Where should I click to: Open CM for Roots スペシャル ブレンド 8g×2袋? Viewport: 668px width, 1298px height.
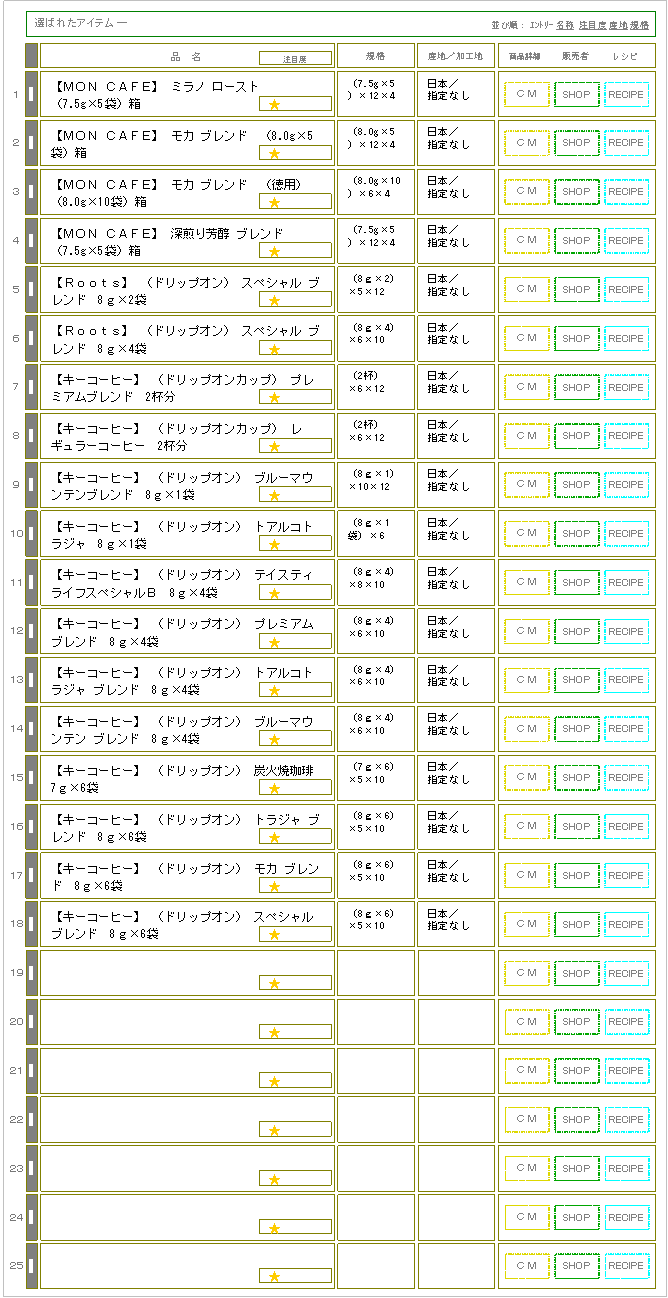[526, 289]
